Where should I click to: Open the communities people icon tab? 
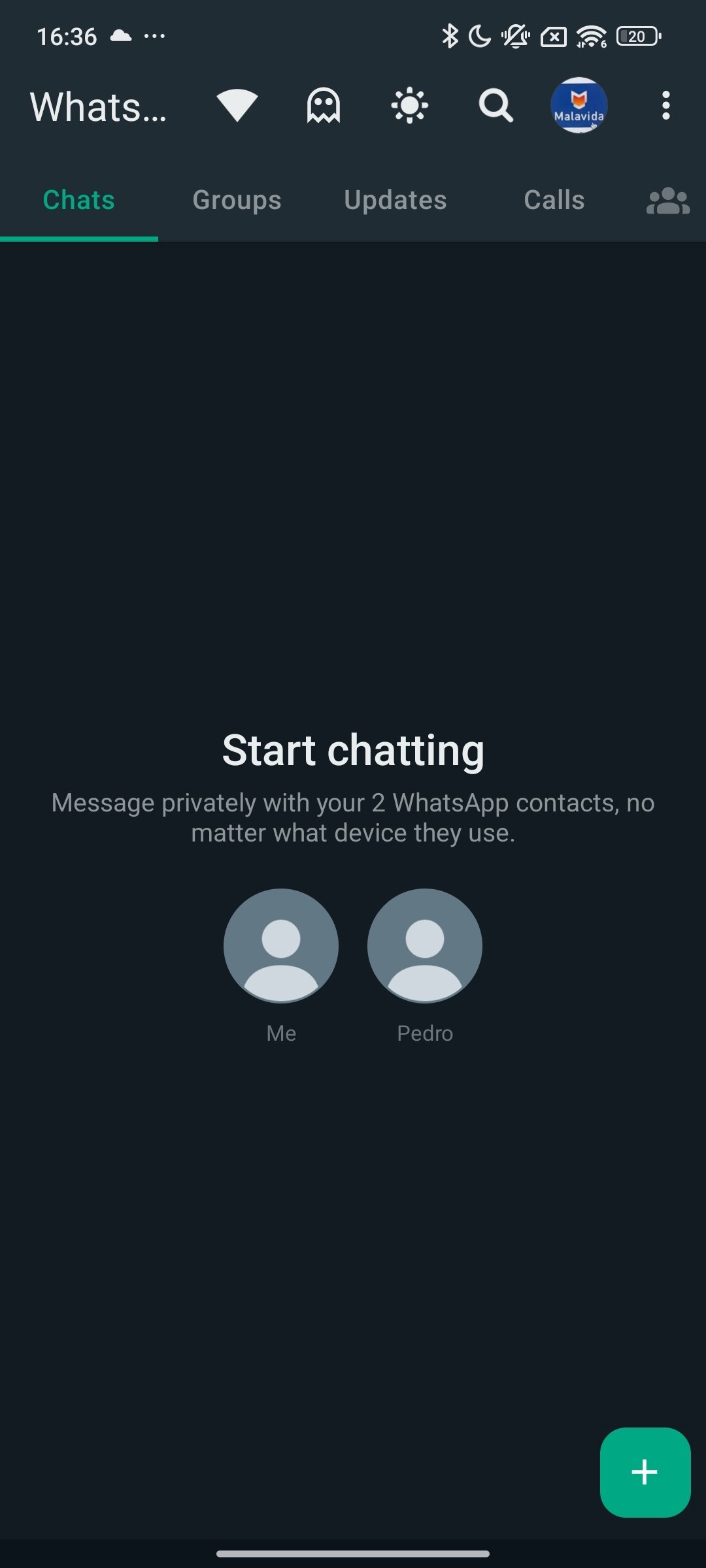(x=668, y=201)
